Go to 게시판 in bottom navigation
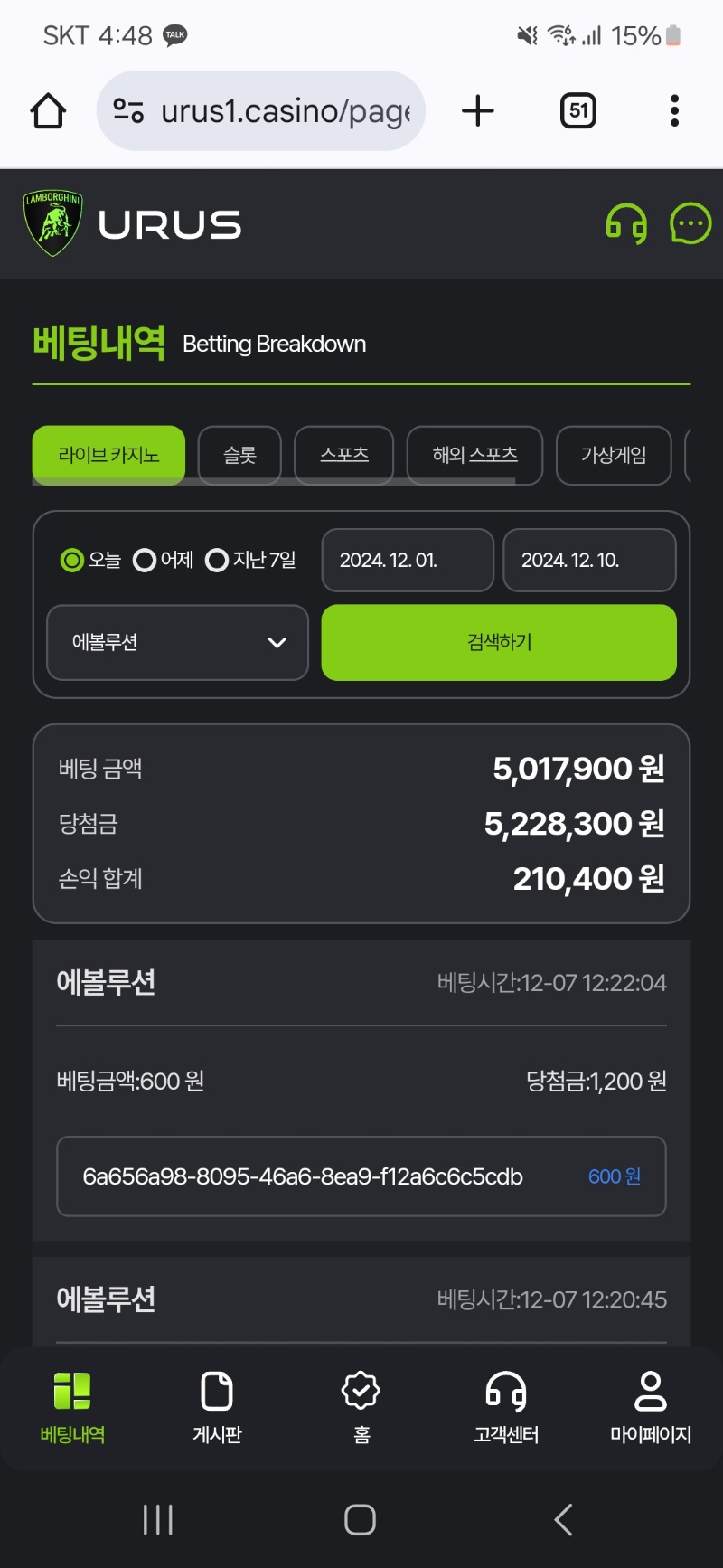The height and width of the screenshot is (1568, 723). click(x=217, y=1408)
